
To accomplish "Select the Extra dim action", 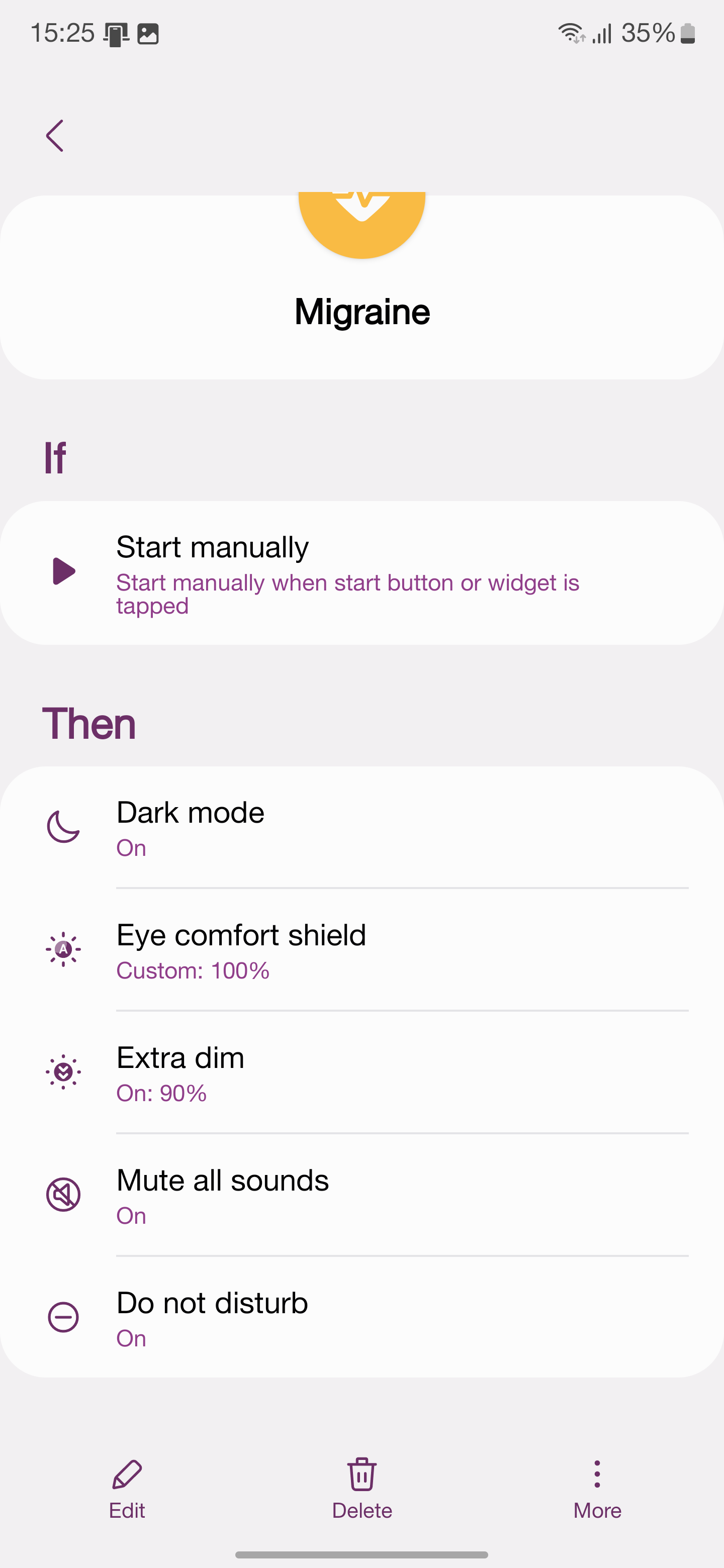I will (361, 1072).
